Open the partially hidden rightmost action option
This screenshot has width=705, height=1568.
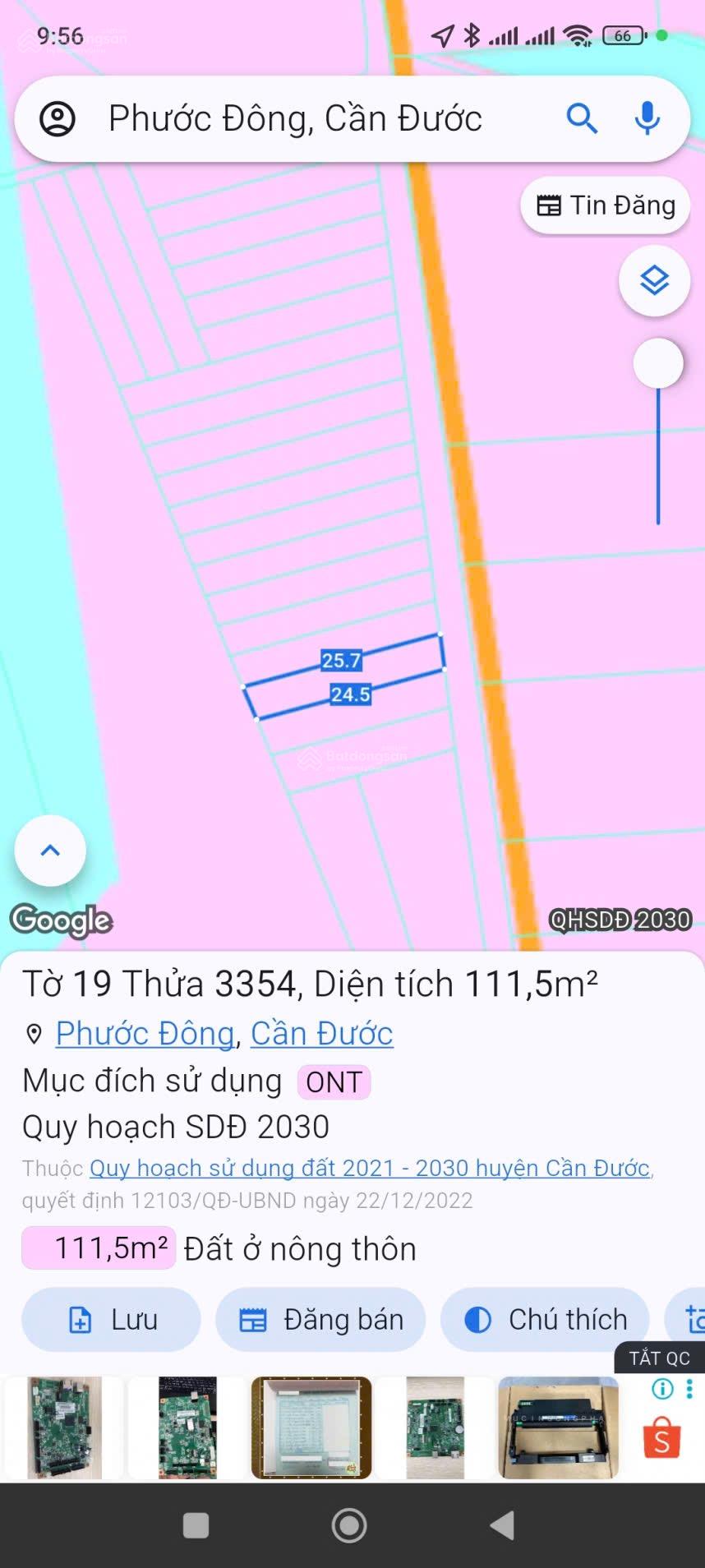click(694, 1318)
